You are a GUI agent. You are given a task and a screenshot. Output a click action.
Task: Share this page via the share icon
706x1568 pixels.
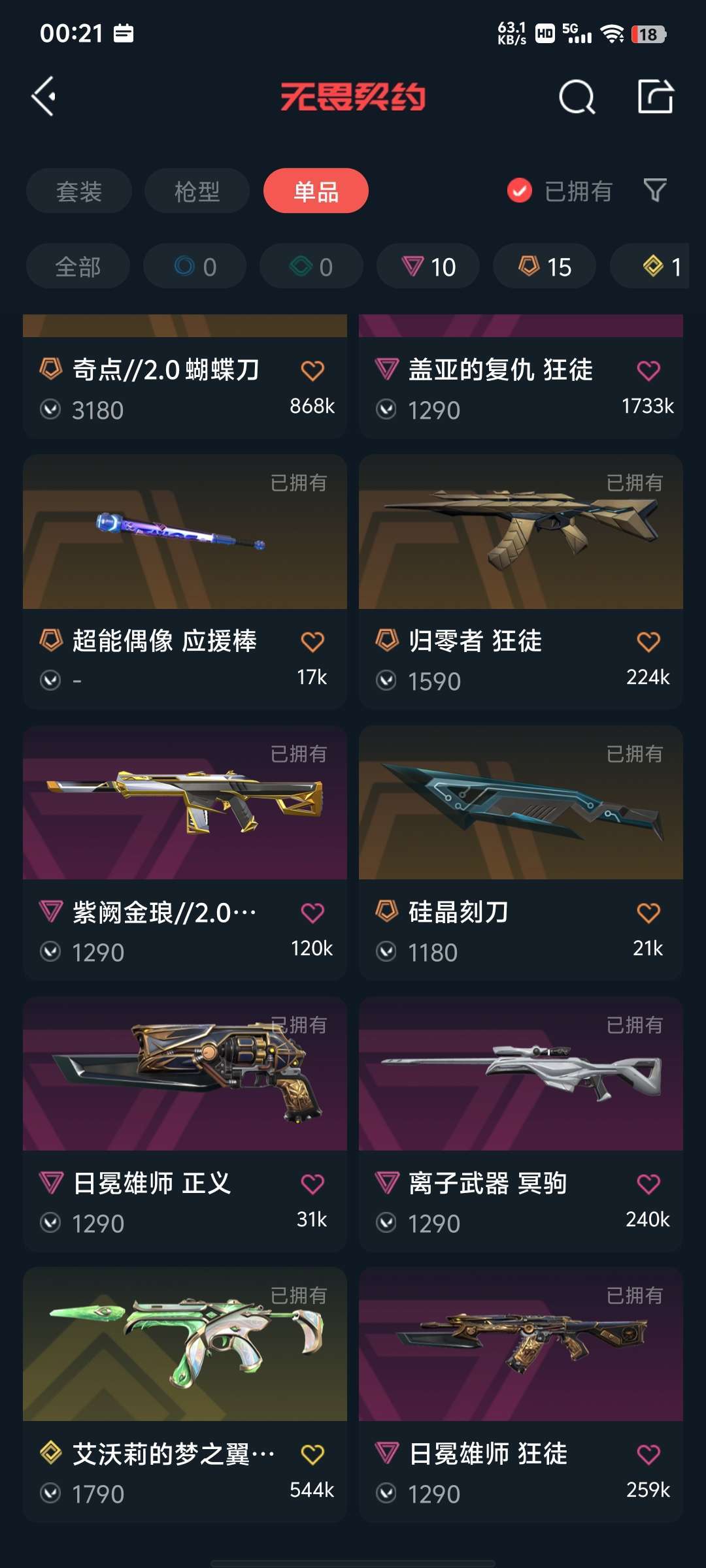655,97
